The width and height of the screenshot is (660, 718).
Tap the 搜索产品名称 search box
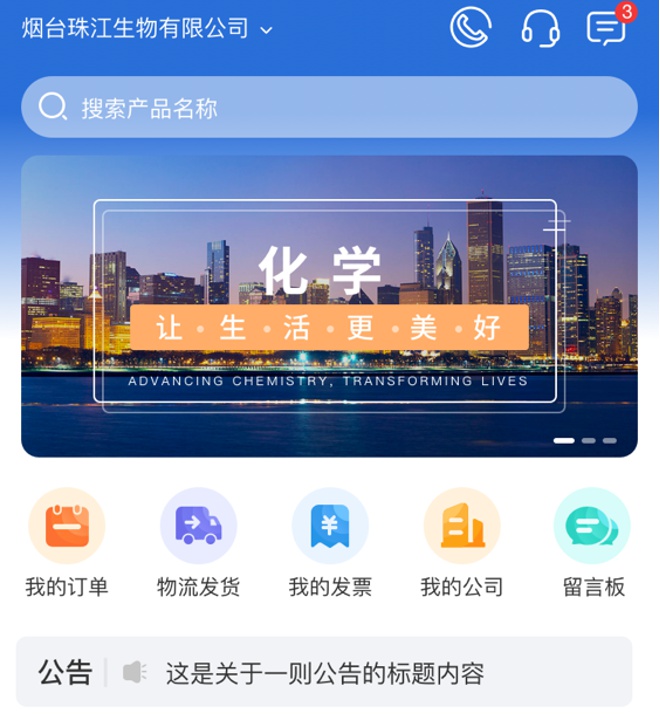329,107
